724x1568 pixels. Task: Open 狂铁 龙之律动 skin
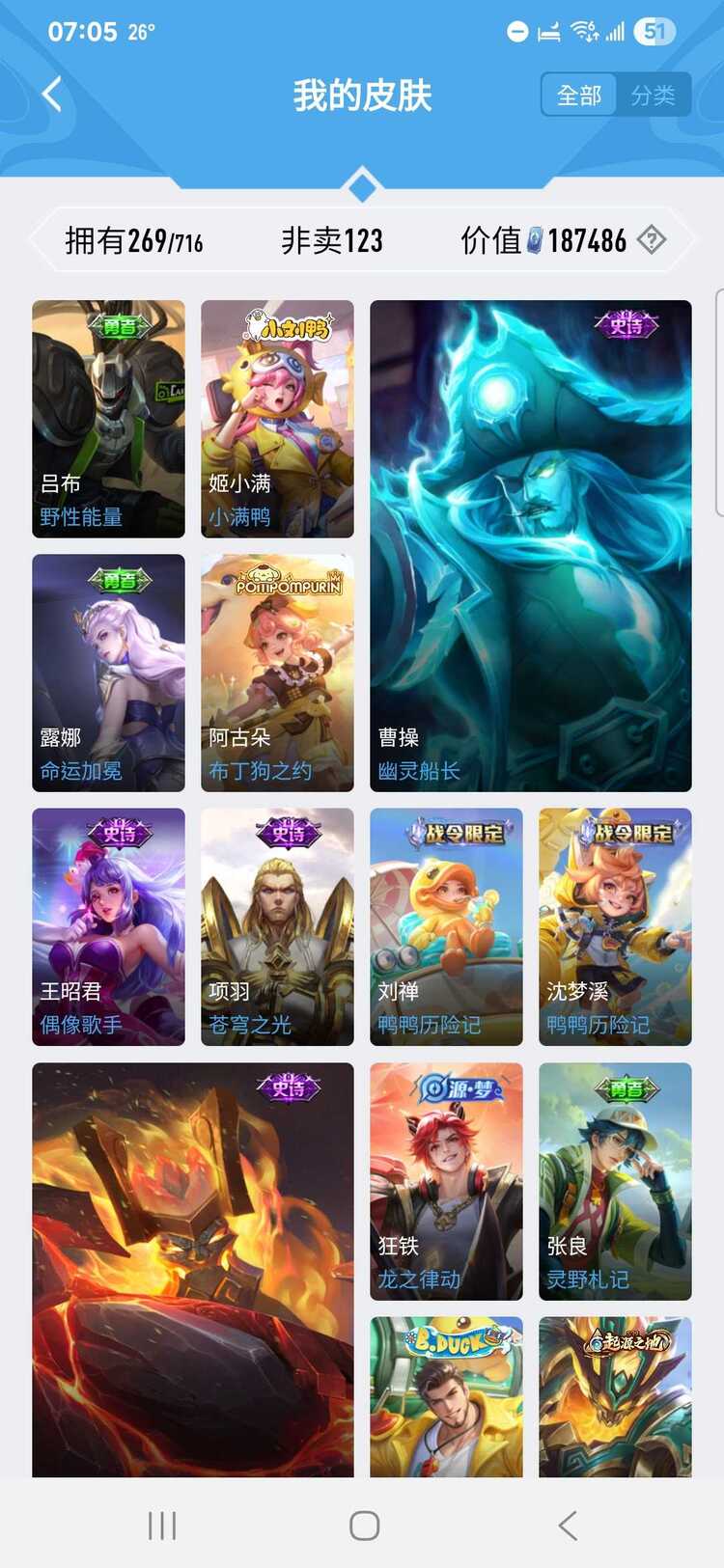[x=446, y=1181]
